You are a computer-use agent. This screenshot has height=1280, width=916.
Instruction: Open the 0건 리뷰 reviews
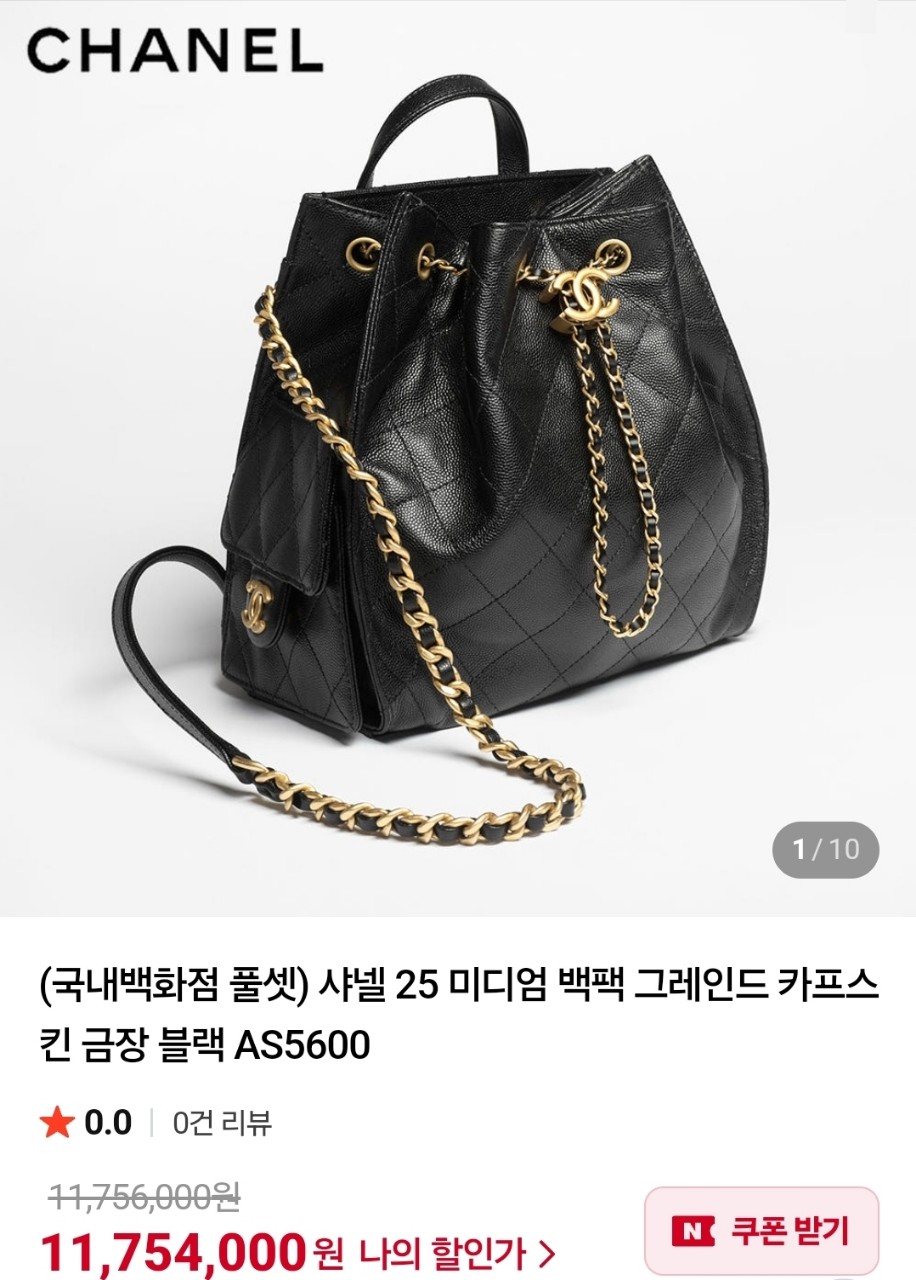click(x=222, y=1123)
